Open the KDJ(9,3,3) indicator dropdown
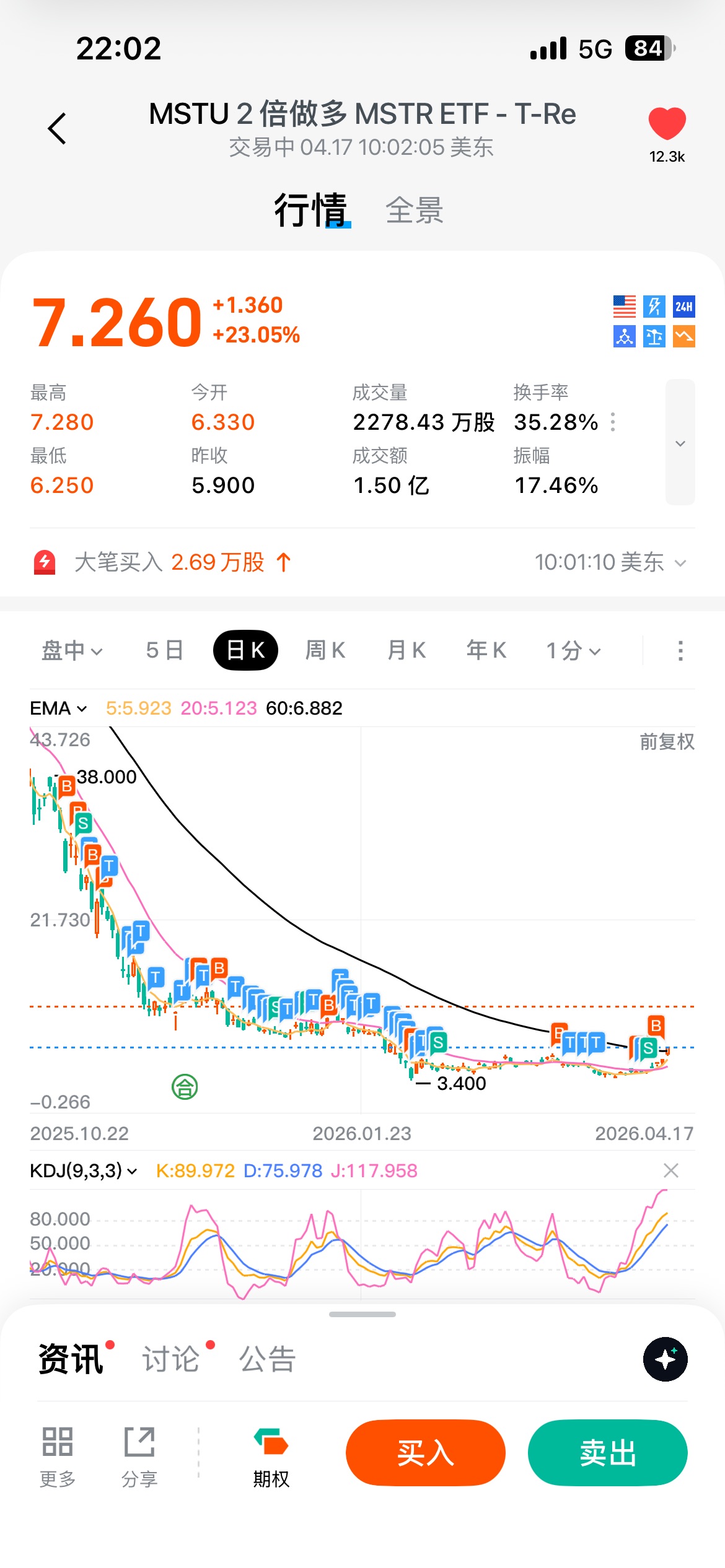 [84, 1171]
